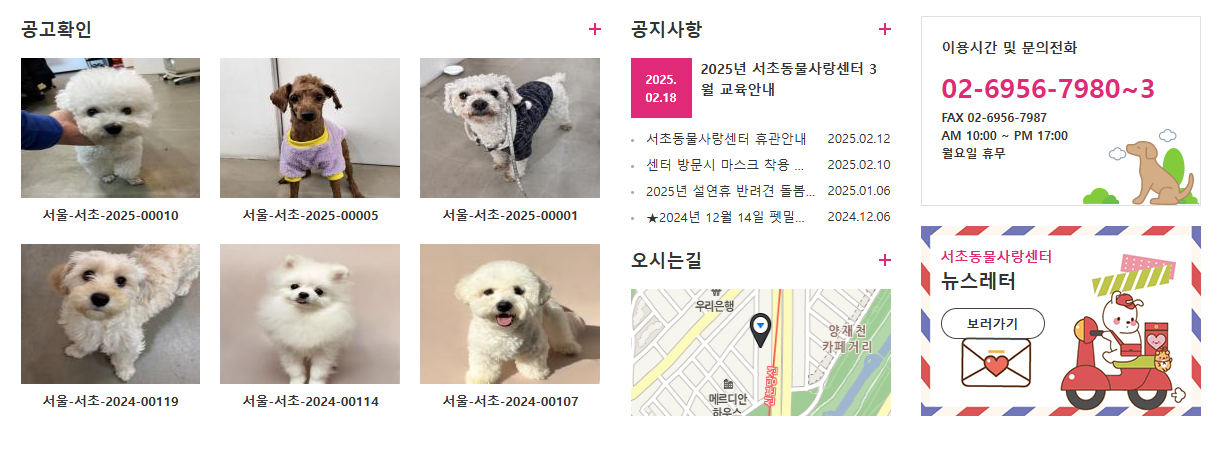Select dog listing 서울-서초-2024-00107
Screen dimensions: 1218x452
tap(510, 314)
